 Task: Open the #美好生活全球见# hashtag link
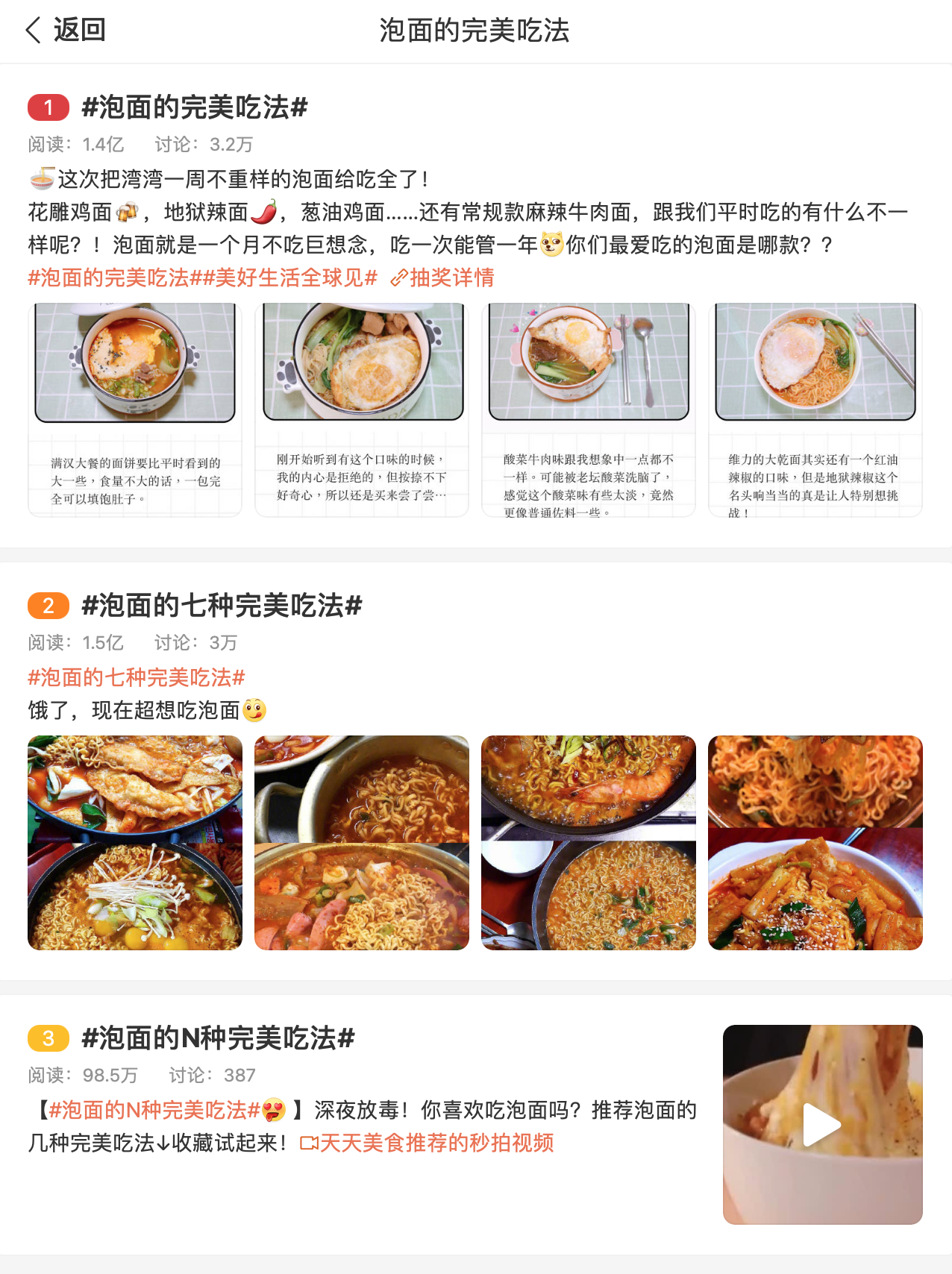290,278
